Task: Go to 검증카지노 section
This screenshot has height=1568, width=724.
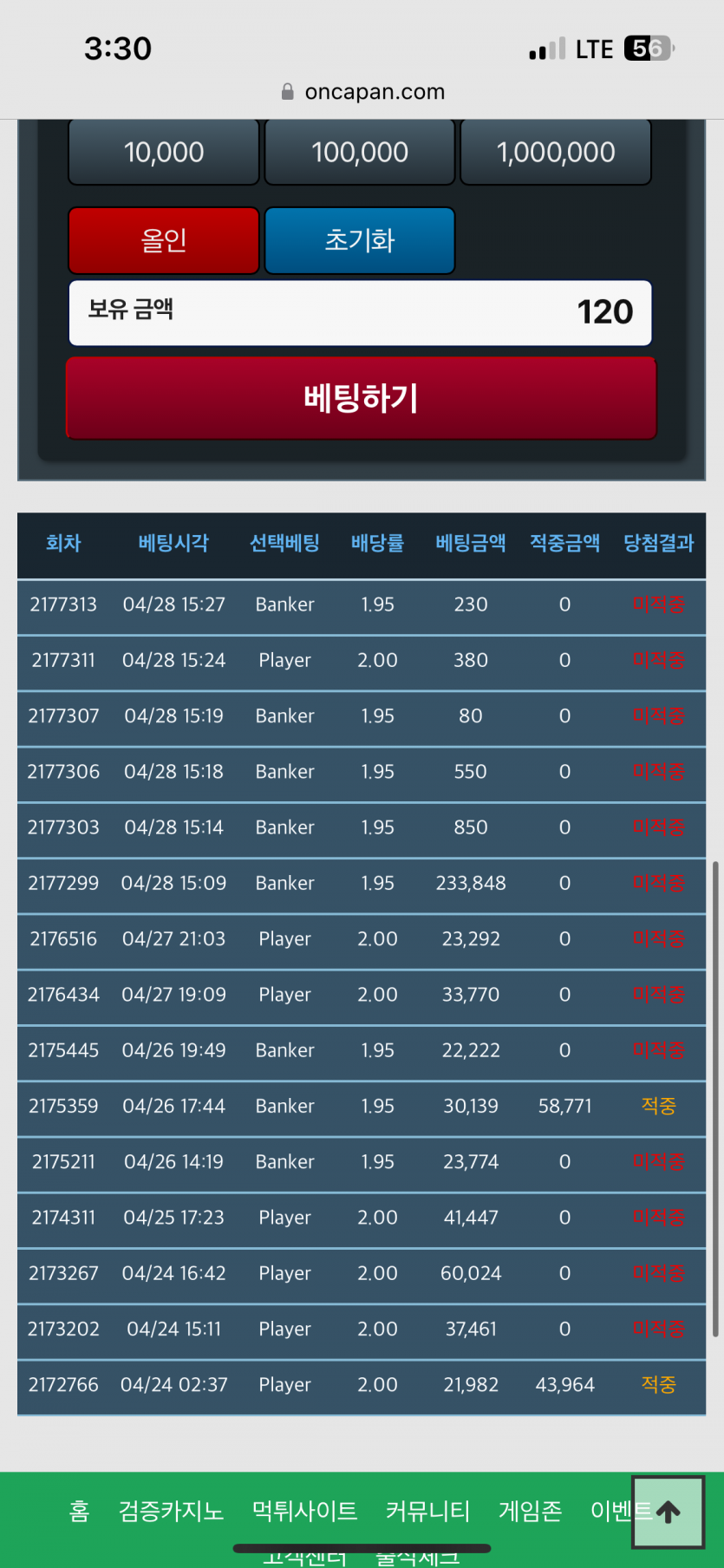Action: coord(171,1512)
